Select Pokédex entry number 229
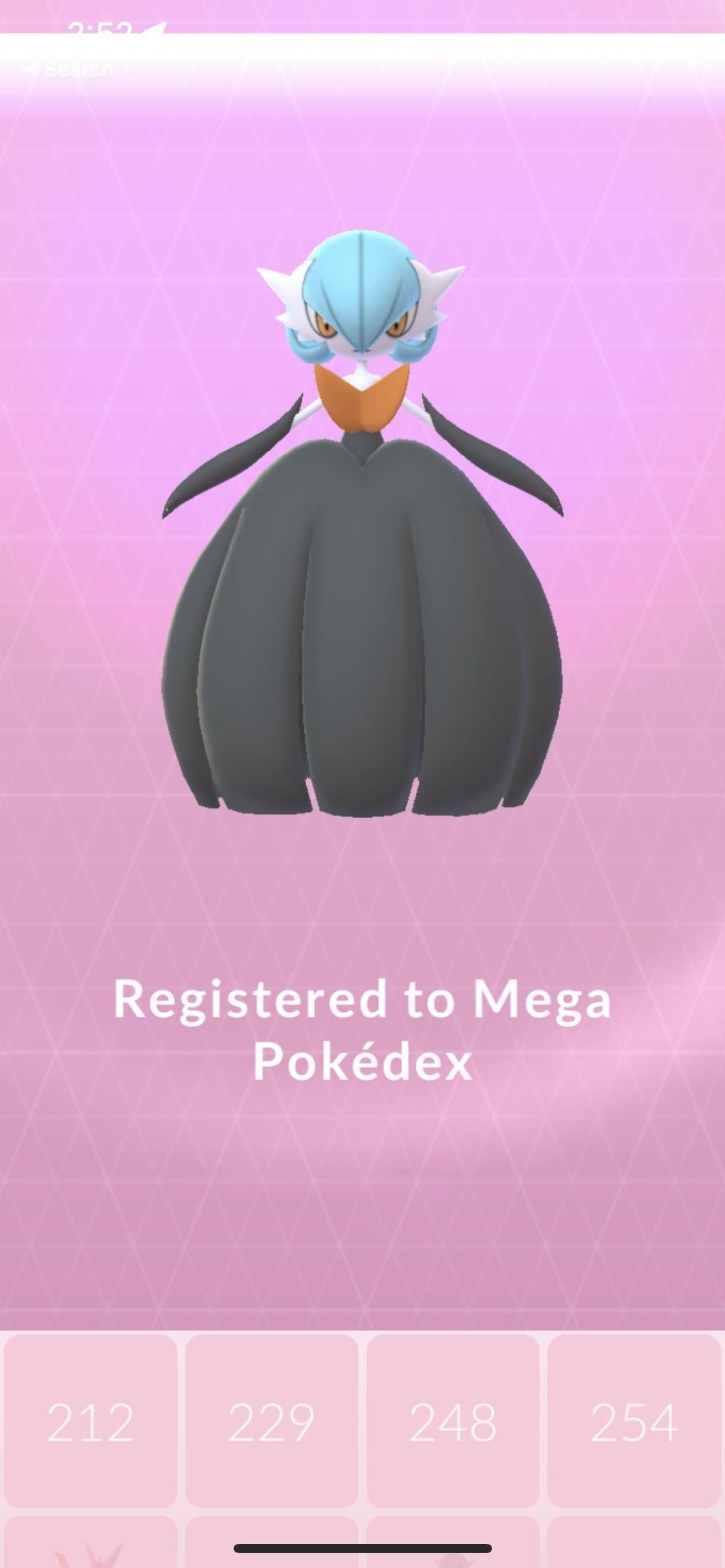The image size is (725, 1568). [271, 1420]
